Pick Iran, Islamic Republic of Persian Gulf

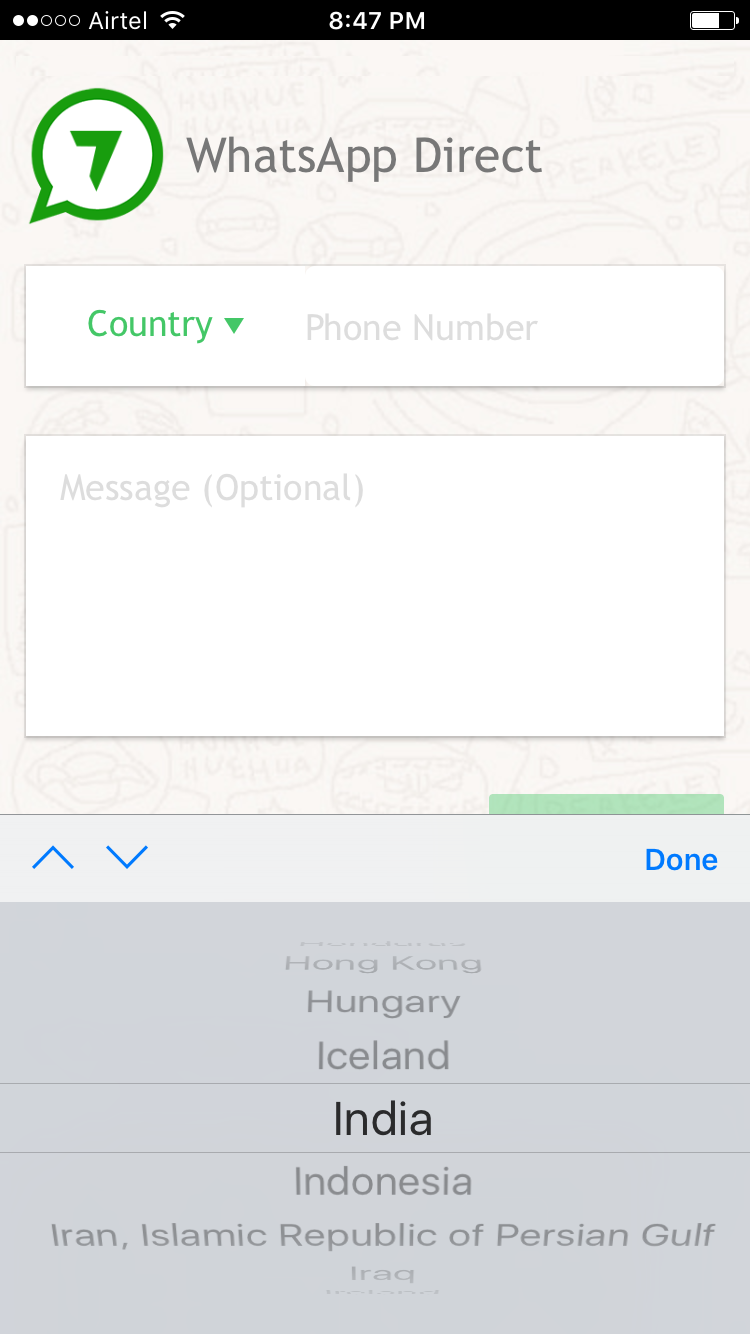[383, 1235]
